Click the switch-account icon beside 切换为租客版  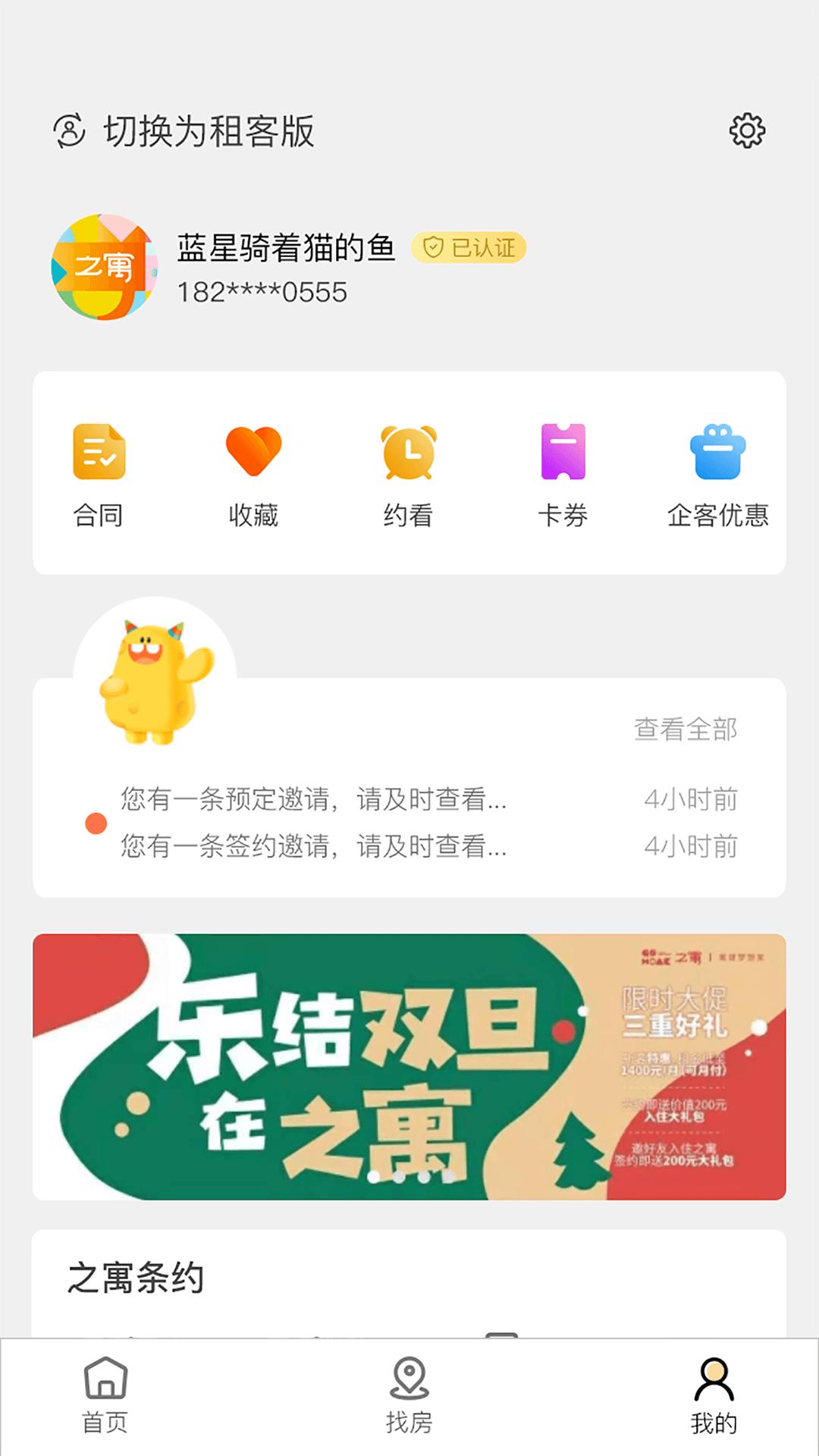pos(71,129)
